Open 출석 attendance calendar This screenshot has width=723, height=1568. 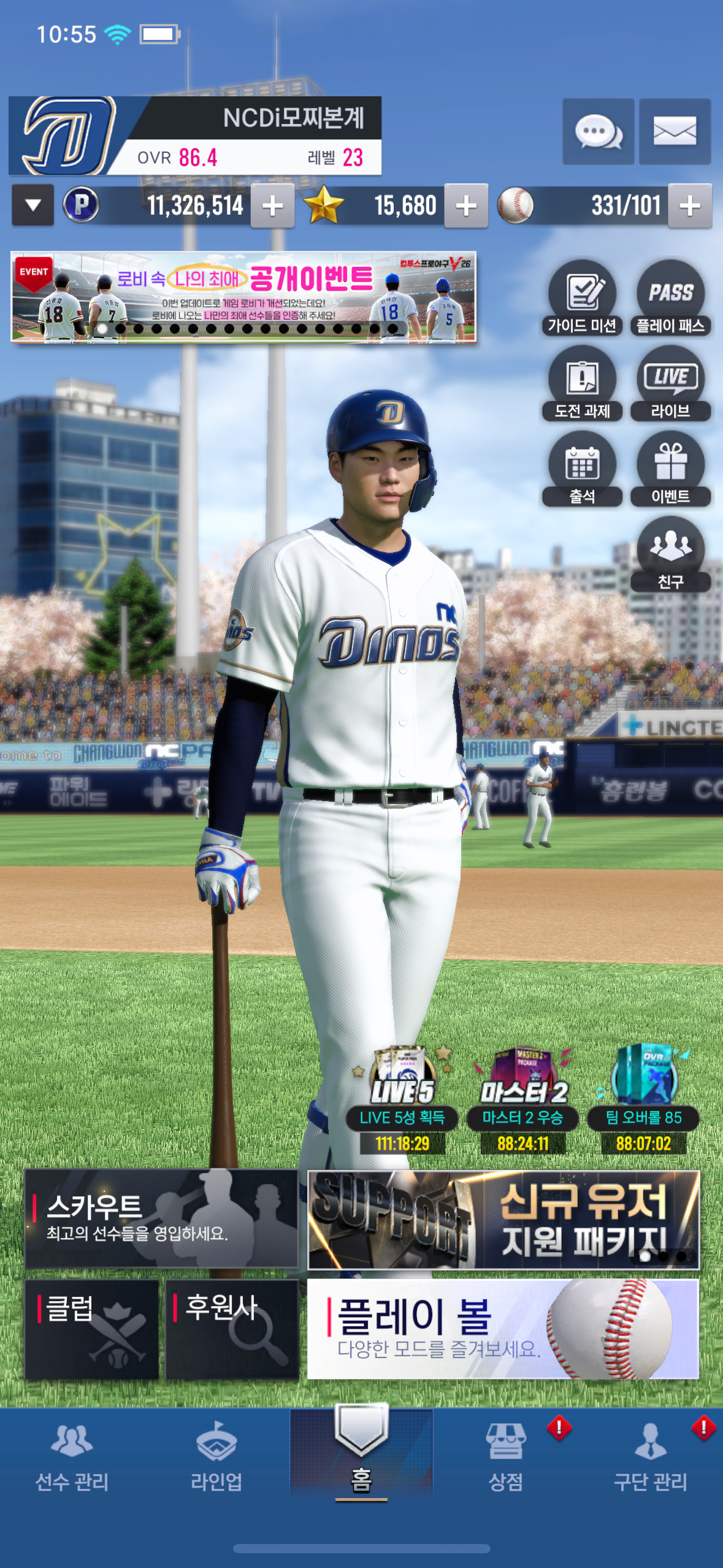pyautogui.click(x=582, y=469)
